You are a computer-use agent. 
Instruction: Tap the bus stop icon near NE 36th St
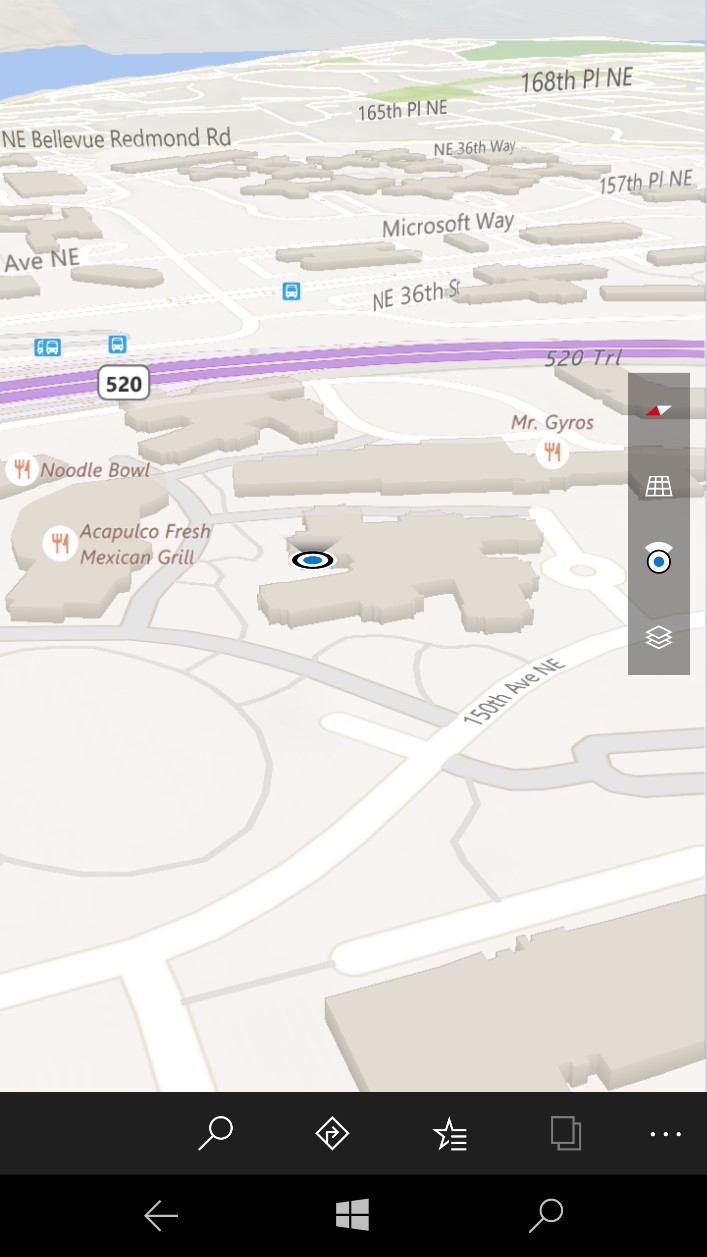click(x=291, y=291)
